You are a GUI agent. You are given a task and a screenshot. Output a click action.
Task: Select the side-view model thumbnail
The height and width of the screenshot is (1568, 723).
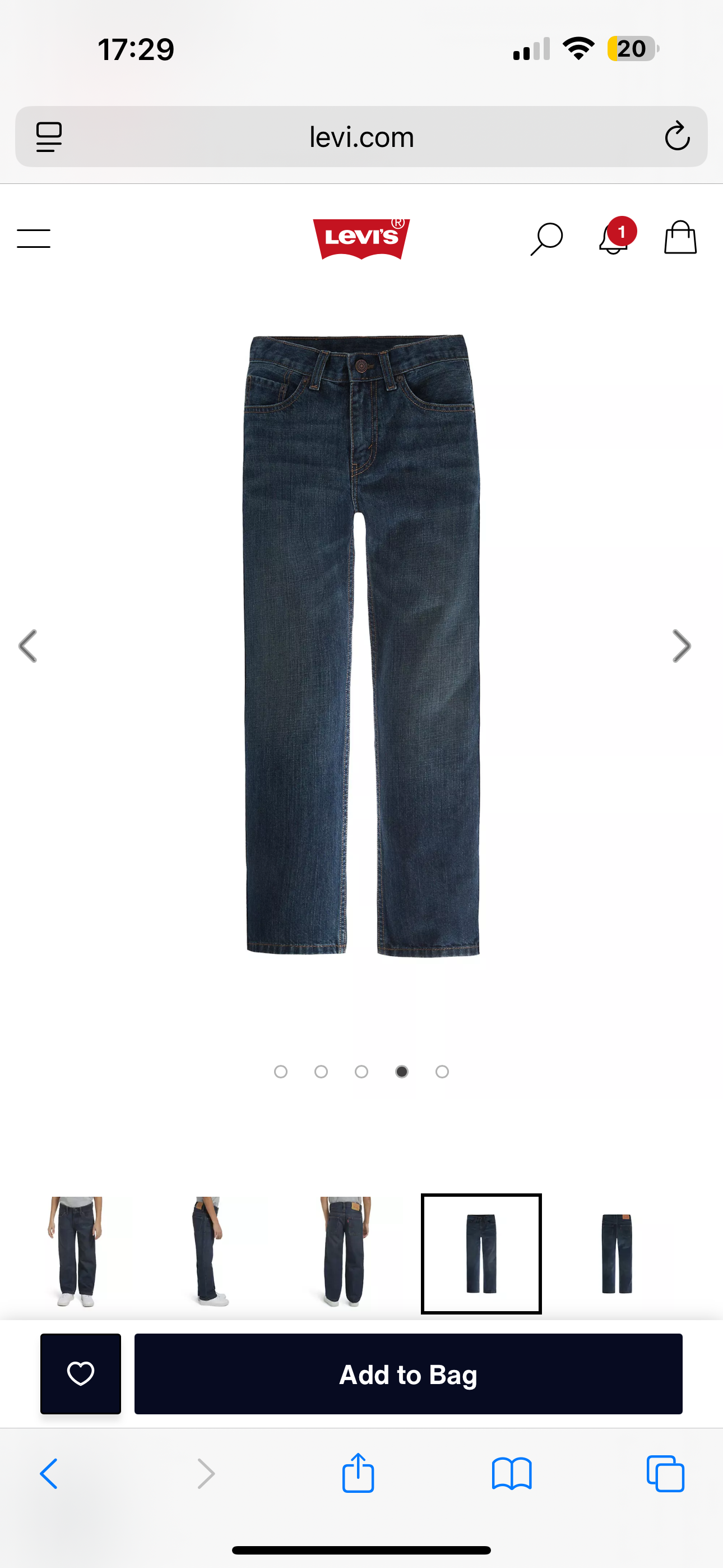coord(210,1253)
